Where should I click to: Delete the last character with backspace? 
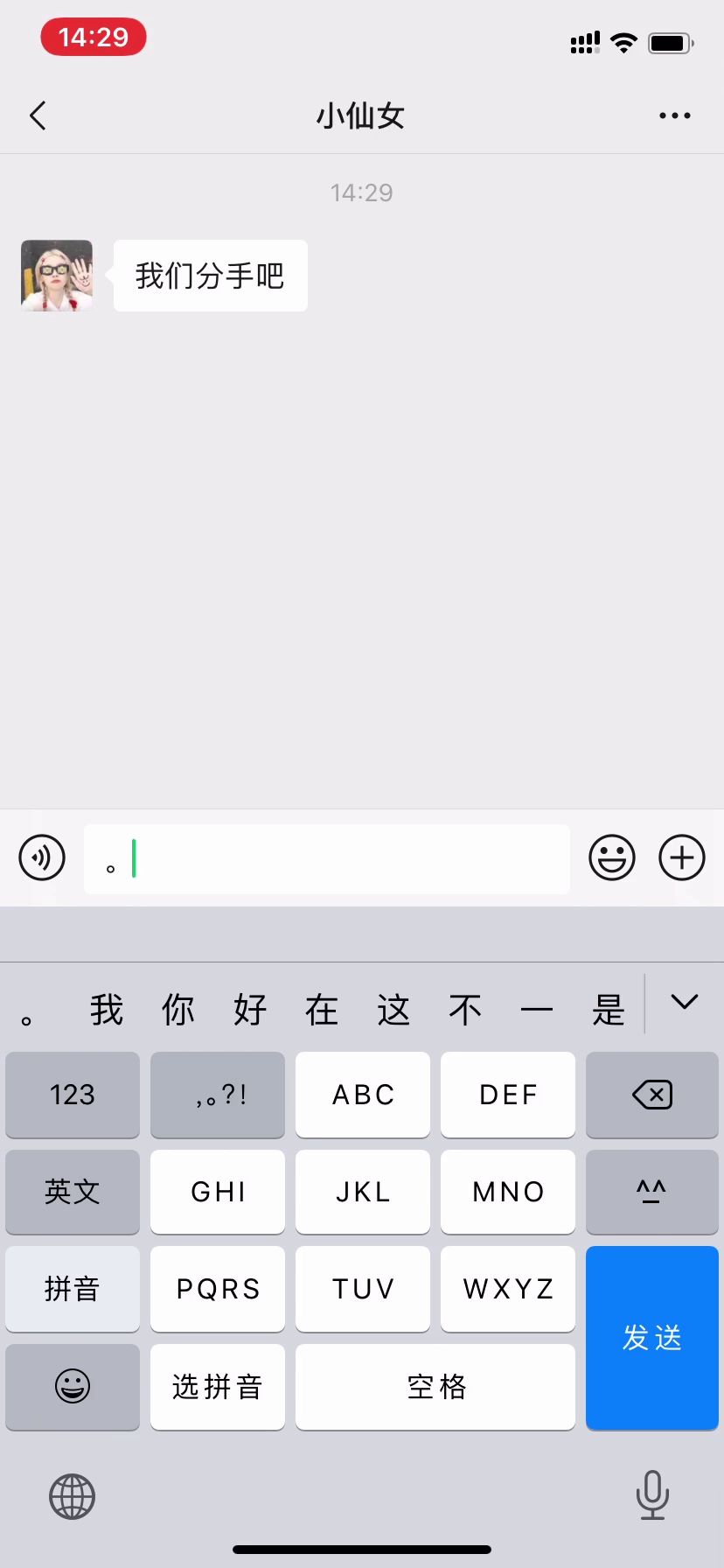coord(652,1095)
